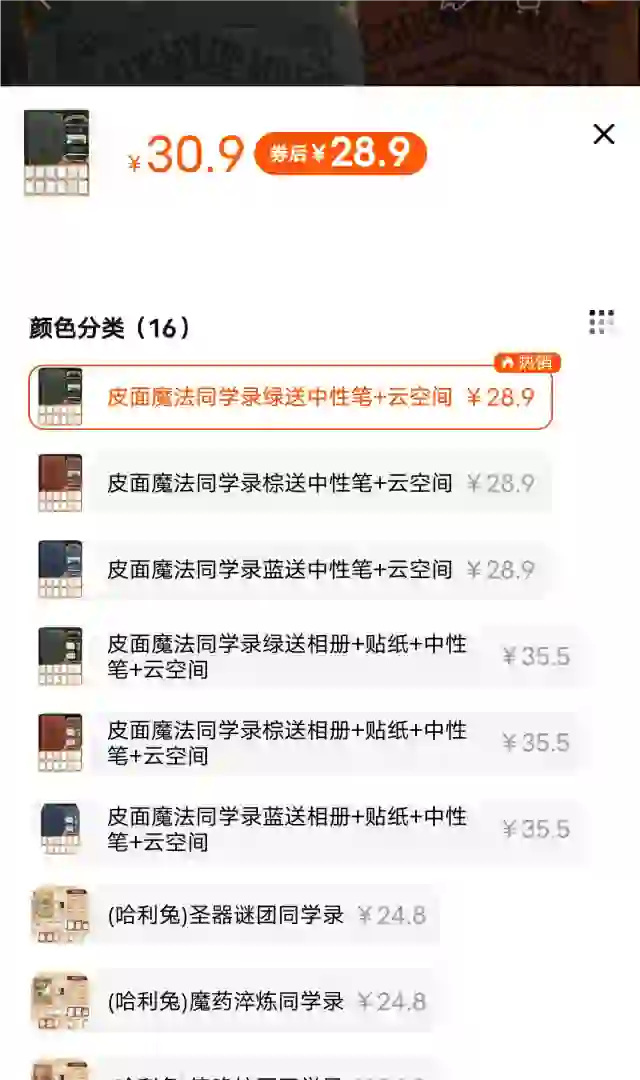
Task: Switch color options to grid view
Action: click(x=601, y=322)
